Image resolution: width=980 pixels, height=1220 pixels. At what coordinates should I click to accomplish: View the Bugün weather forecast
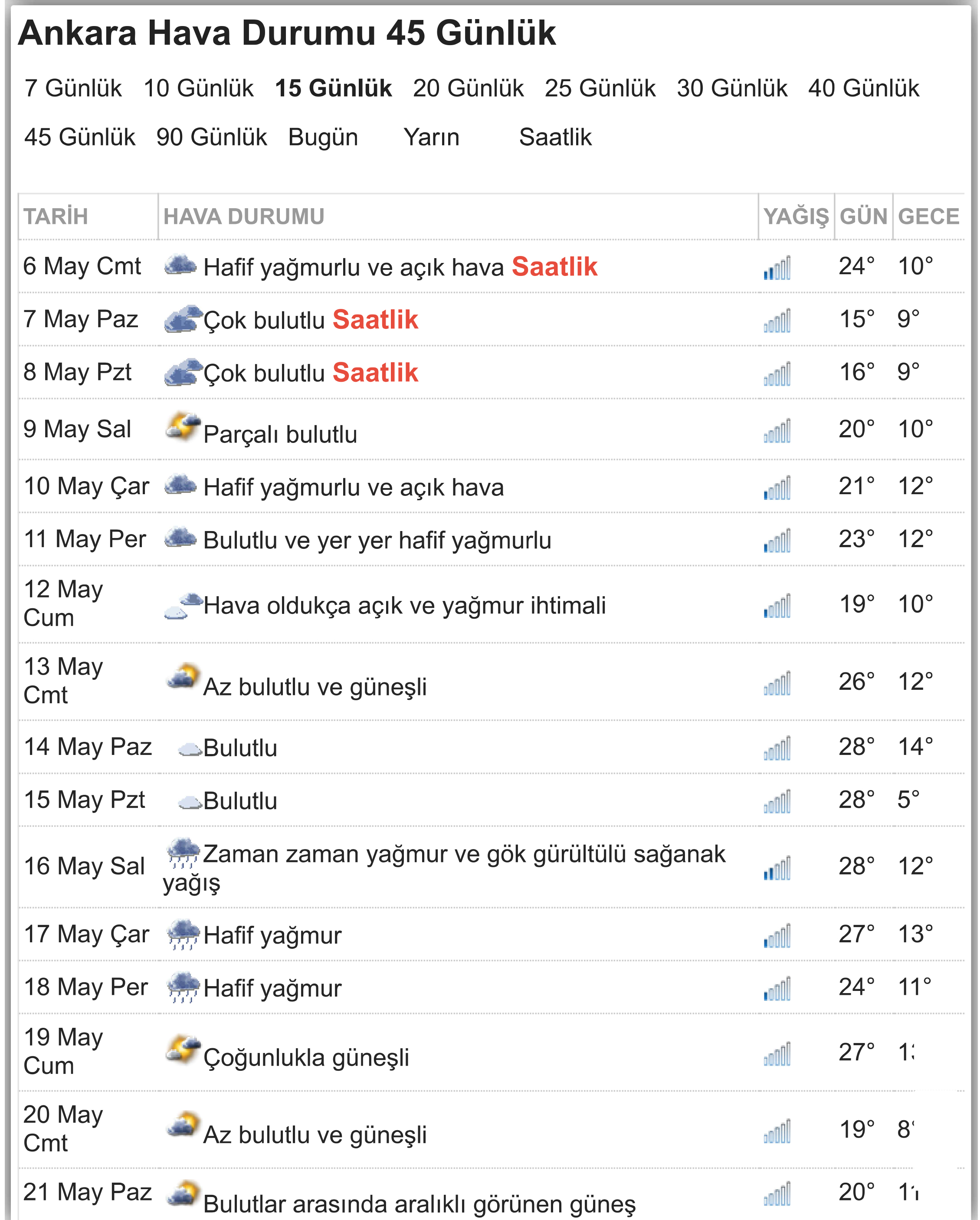[x=323, y=137]
